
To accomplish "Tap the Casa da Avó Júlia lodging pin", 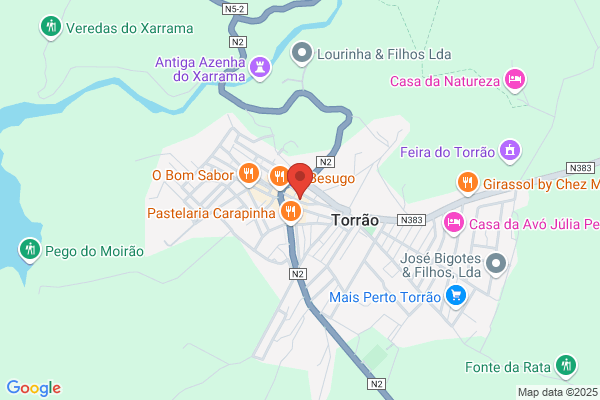I will tap(454, 224).
